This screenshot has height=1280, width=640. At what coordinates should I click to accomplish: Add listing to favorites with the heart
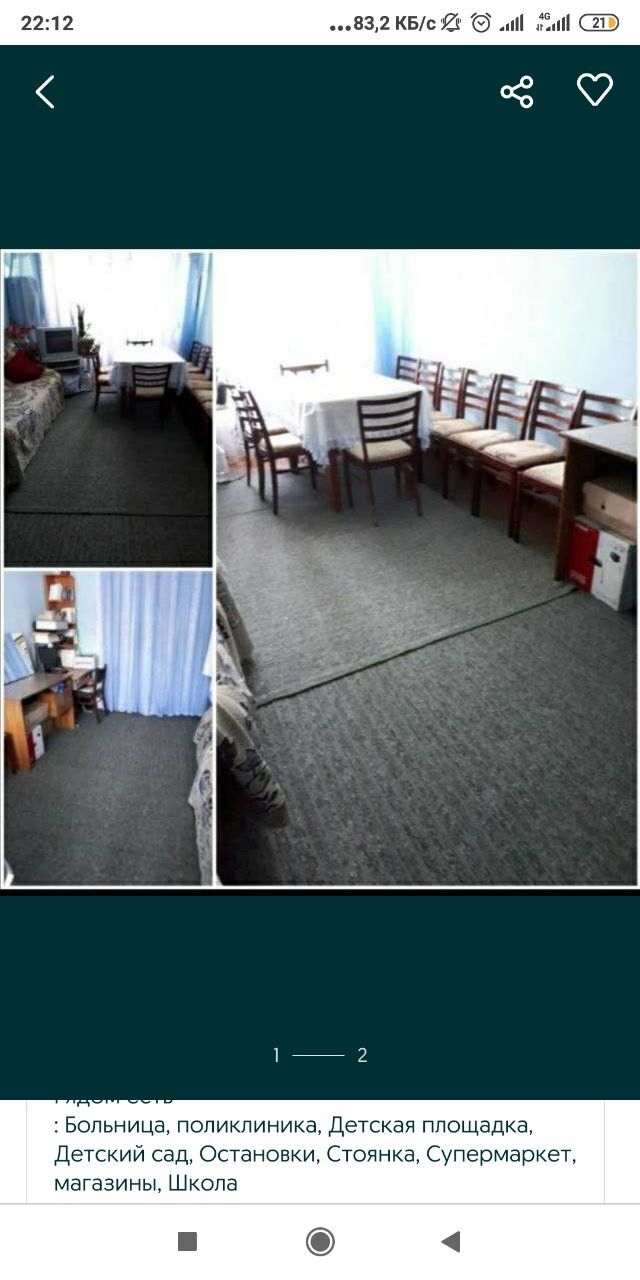point(595,90)
